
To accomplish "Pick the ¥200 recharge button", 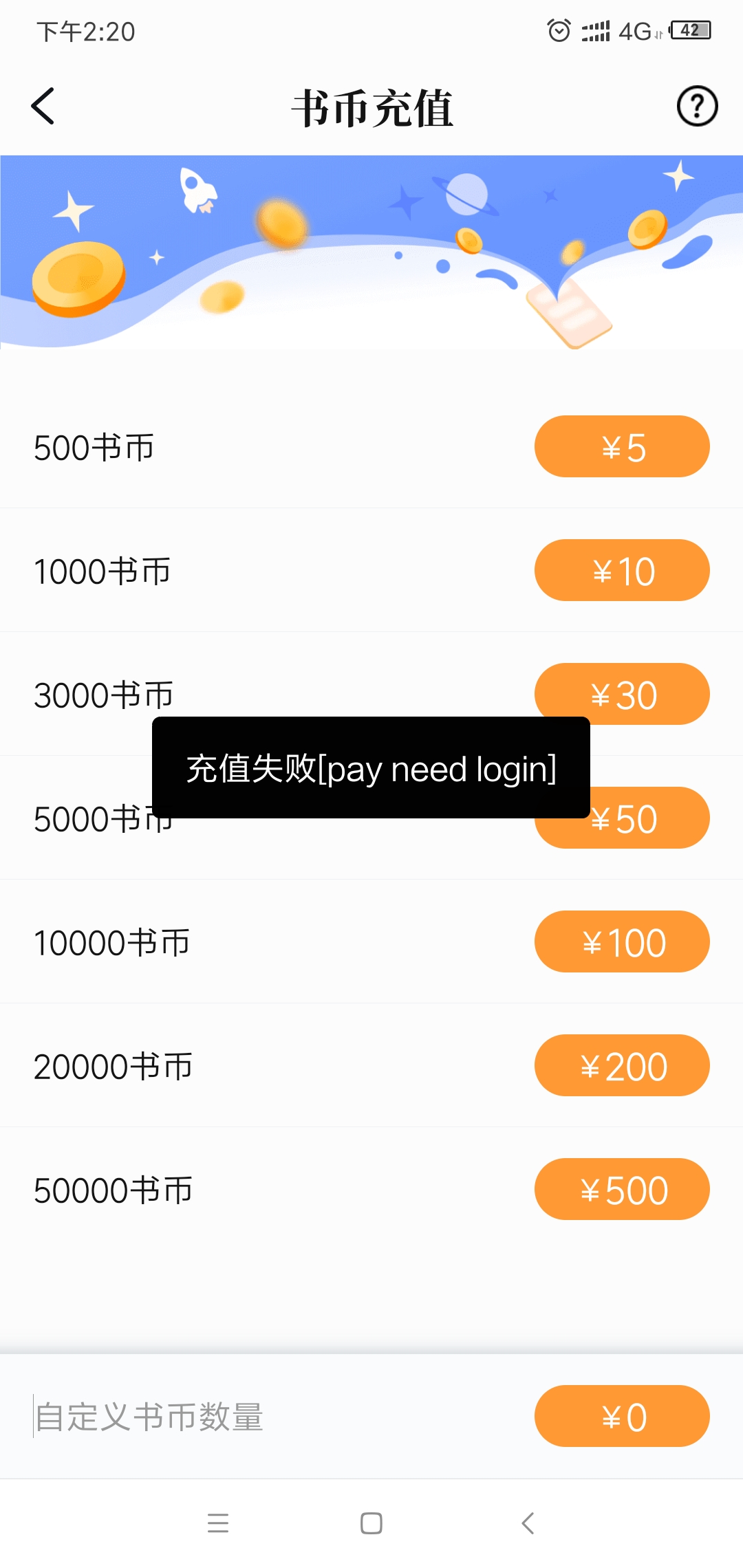I will click(622, 1065).
